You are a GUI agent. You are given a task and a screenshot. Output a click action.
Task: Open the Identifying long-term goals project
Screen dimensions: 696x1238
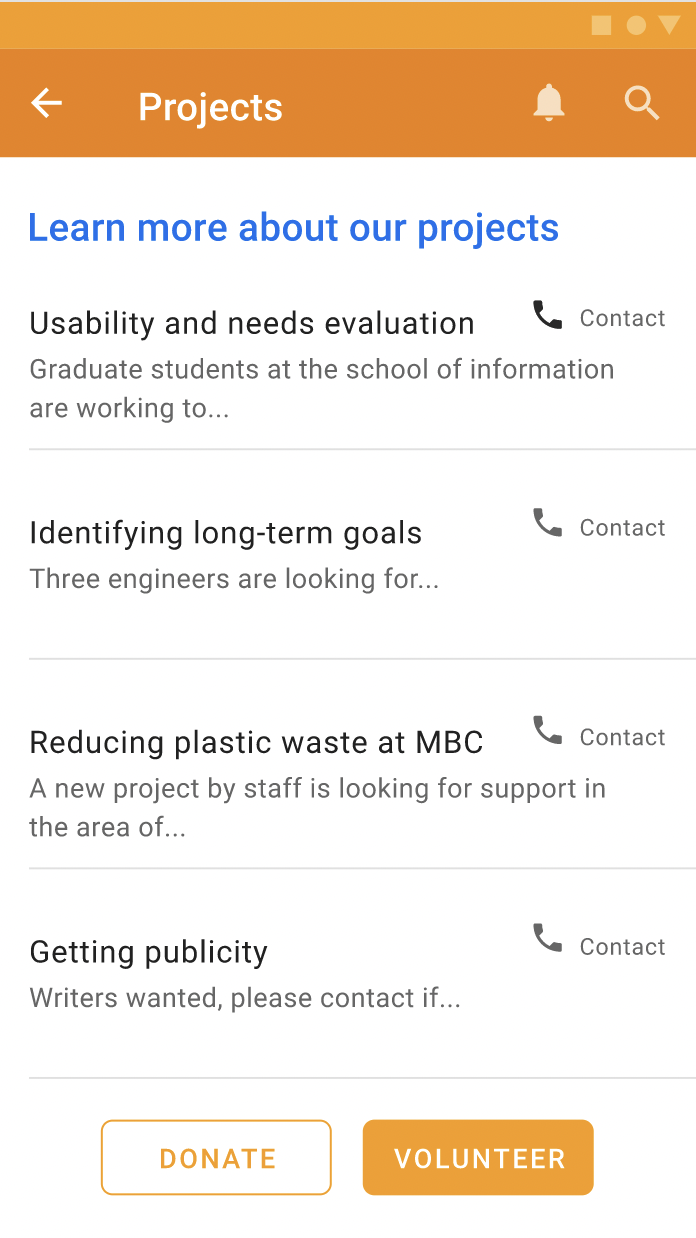(x=226, y=533)
